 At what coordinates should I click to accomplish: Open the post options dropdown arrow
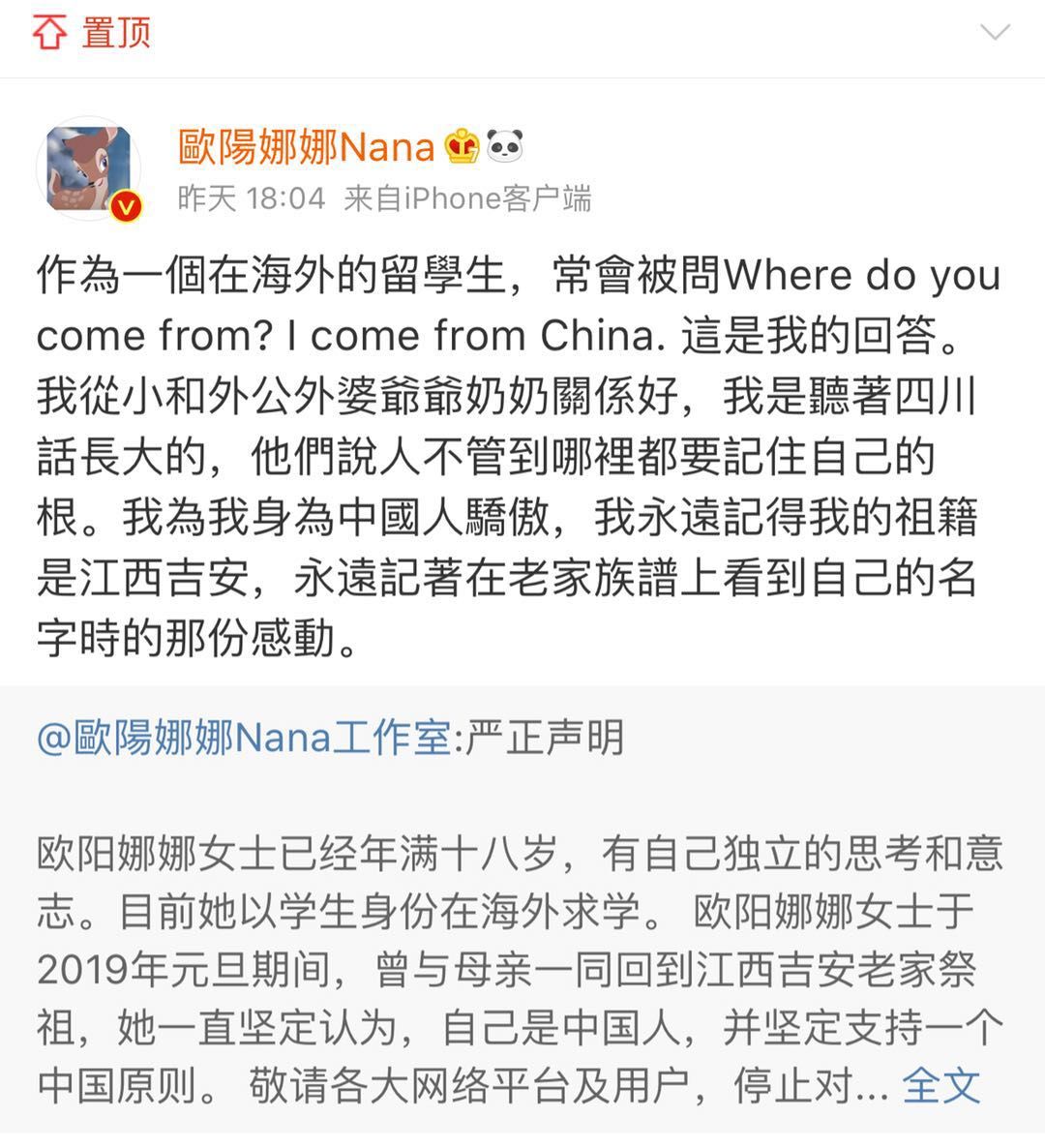tap(995, 33)
